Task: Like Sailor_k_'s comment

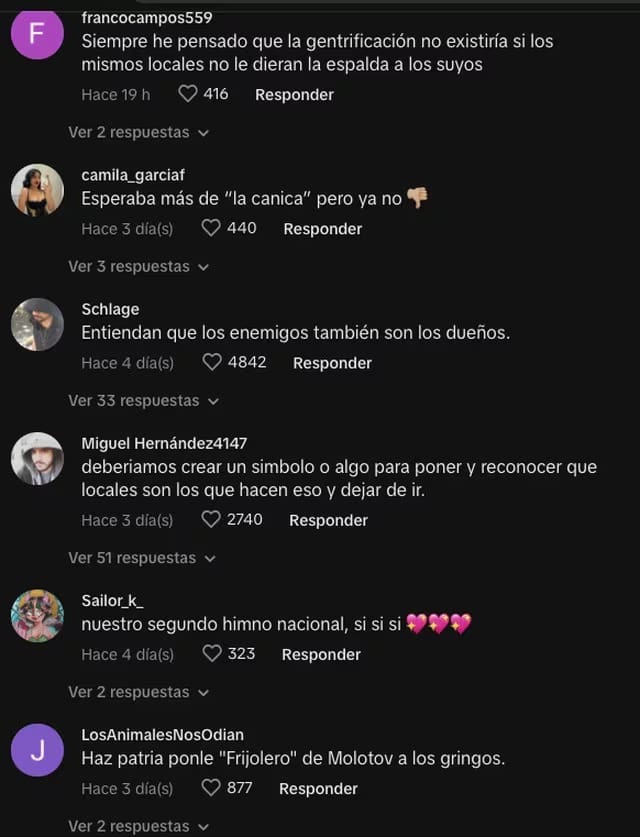Action: (x=211, y=654)
